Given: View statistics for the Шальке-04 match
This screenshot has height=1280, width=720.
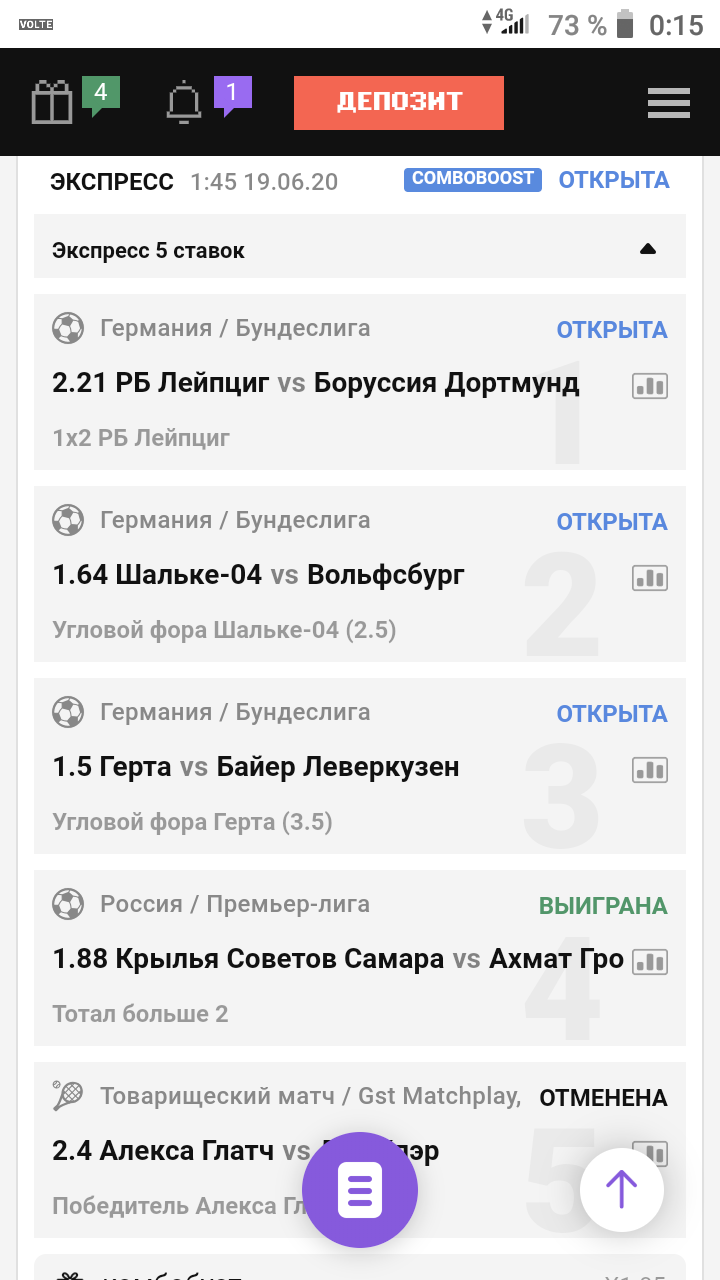Looking at the screenshot, I should click(649, 578).
